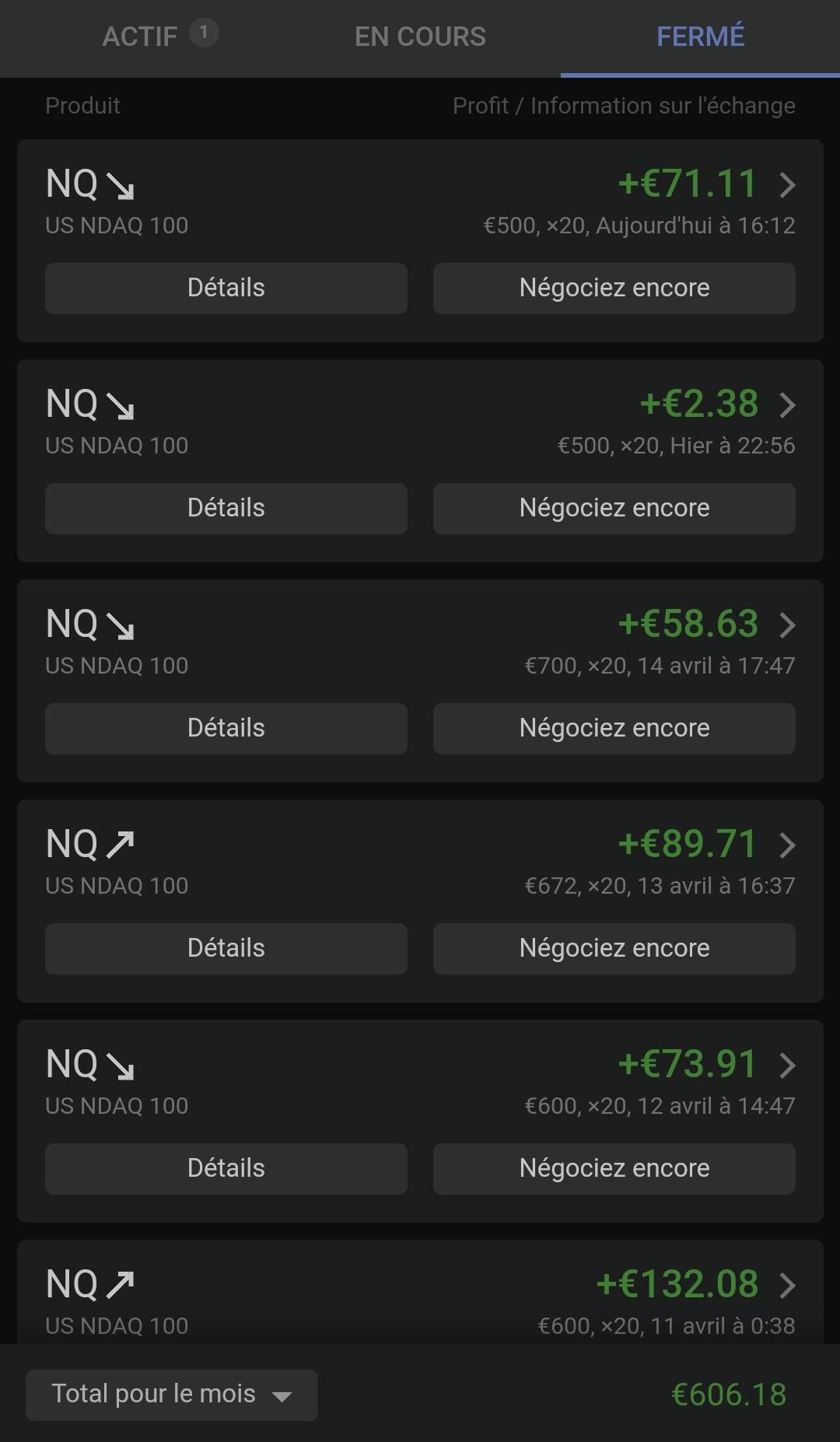Expand the +€71.11 trade chevron
The image size is (840, 1442).
(x=787, y=185)
